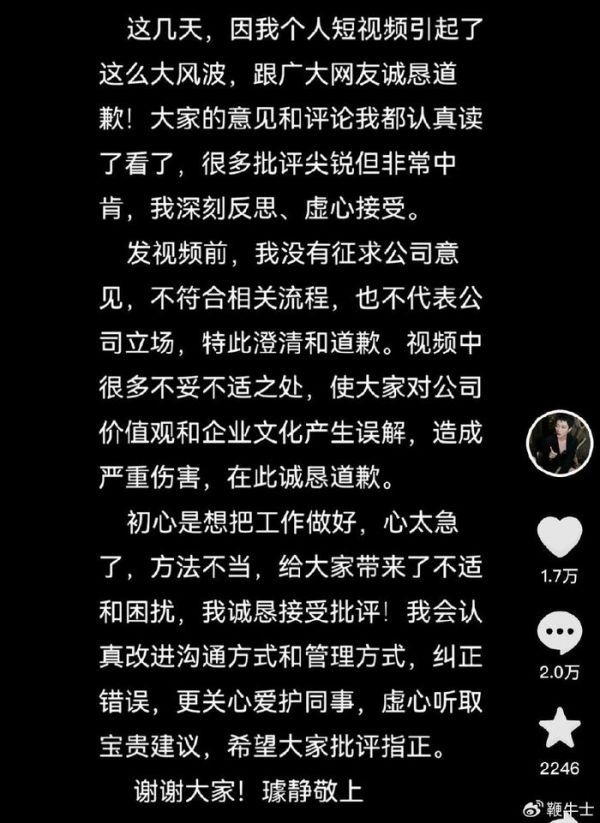600x823 pixels.
Task: Favorite the video using the star icon
Action: click(x=560, y=728)
